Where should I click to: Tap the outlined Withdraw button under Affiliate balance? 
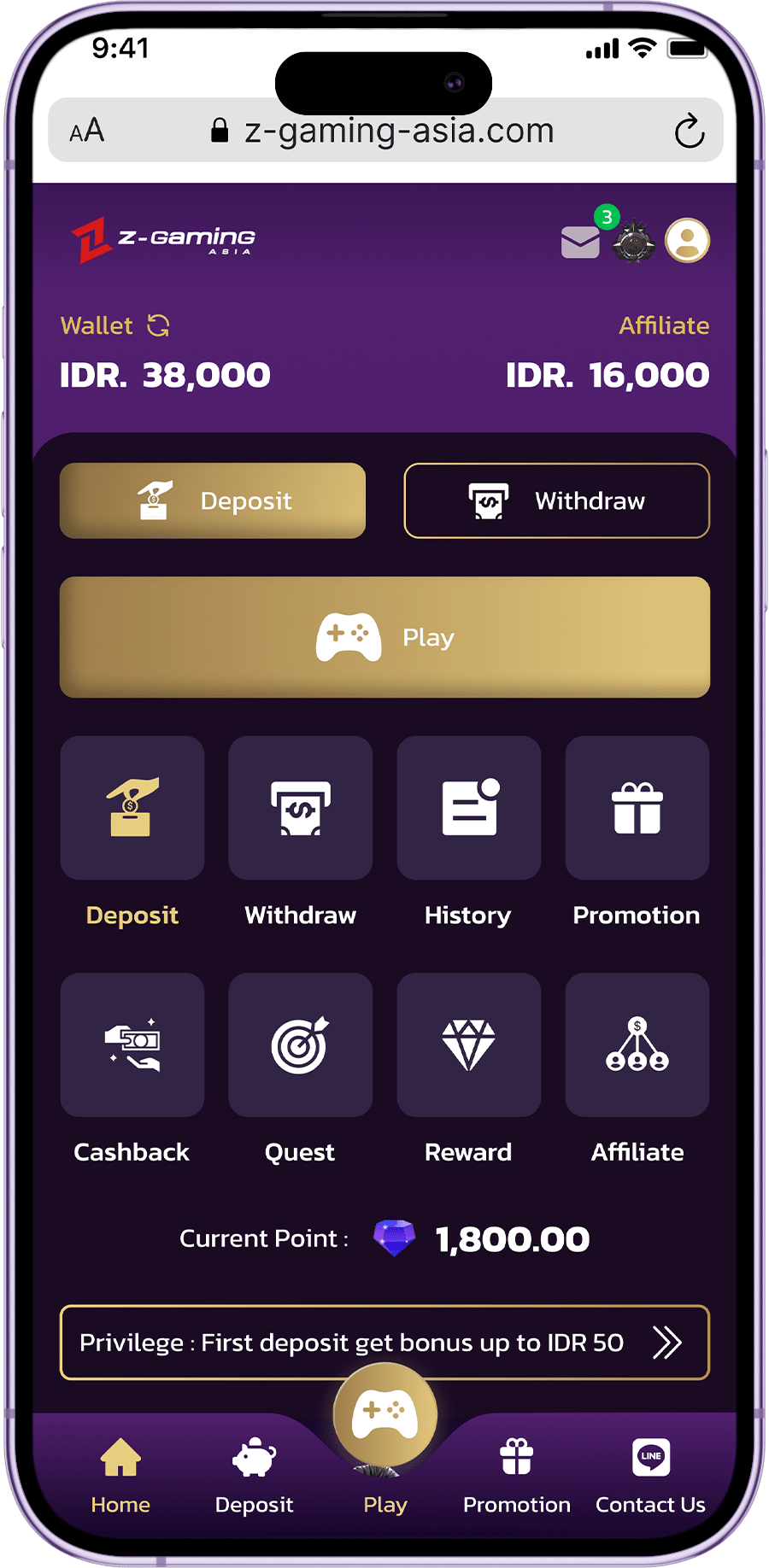tap(556, 500)
